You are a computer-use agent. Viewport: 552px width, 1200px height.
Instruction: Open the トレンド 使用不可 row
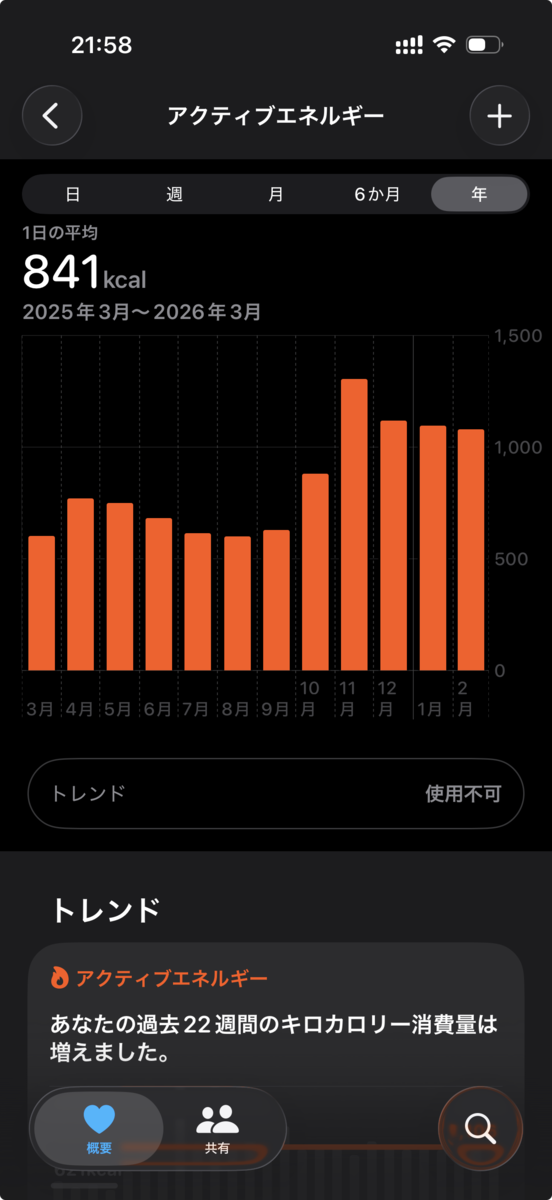(276, 794)
